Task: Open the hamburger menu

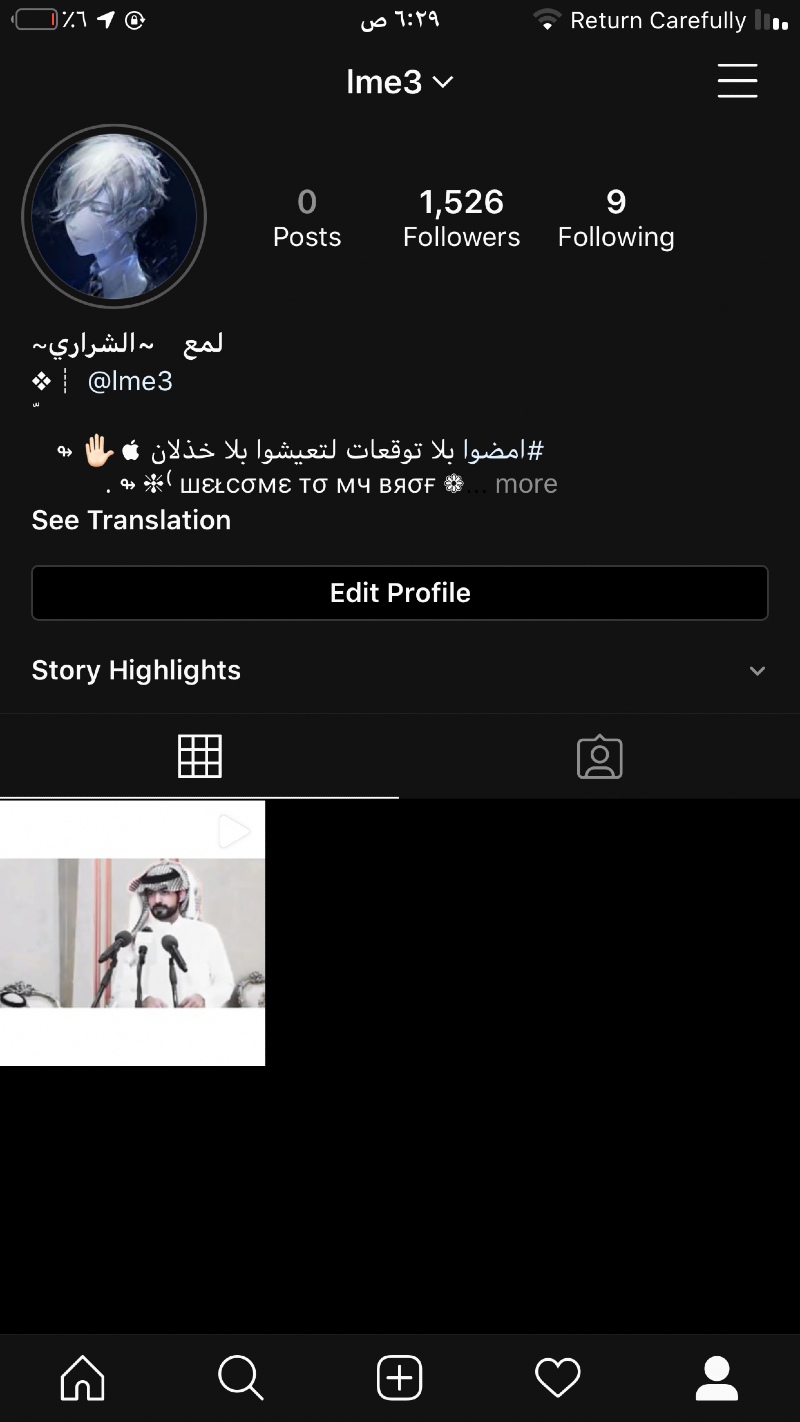Action: pyautogui.click(x=737, y=81)
